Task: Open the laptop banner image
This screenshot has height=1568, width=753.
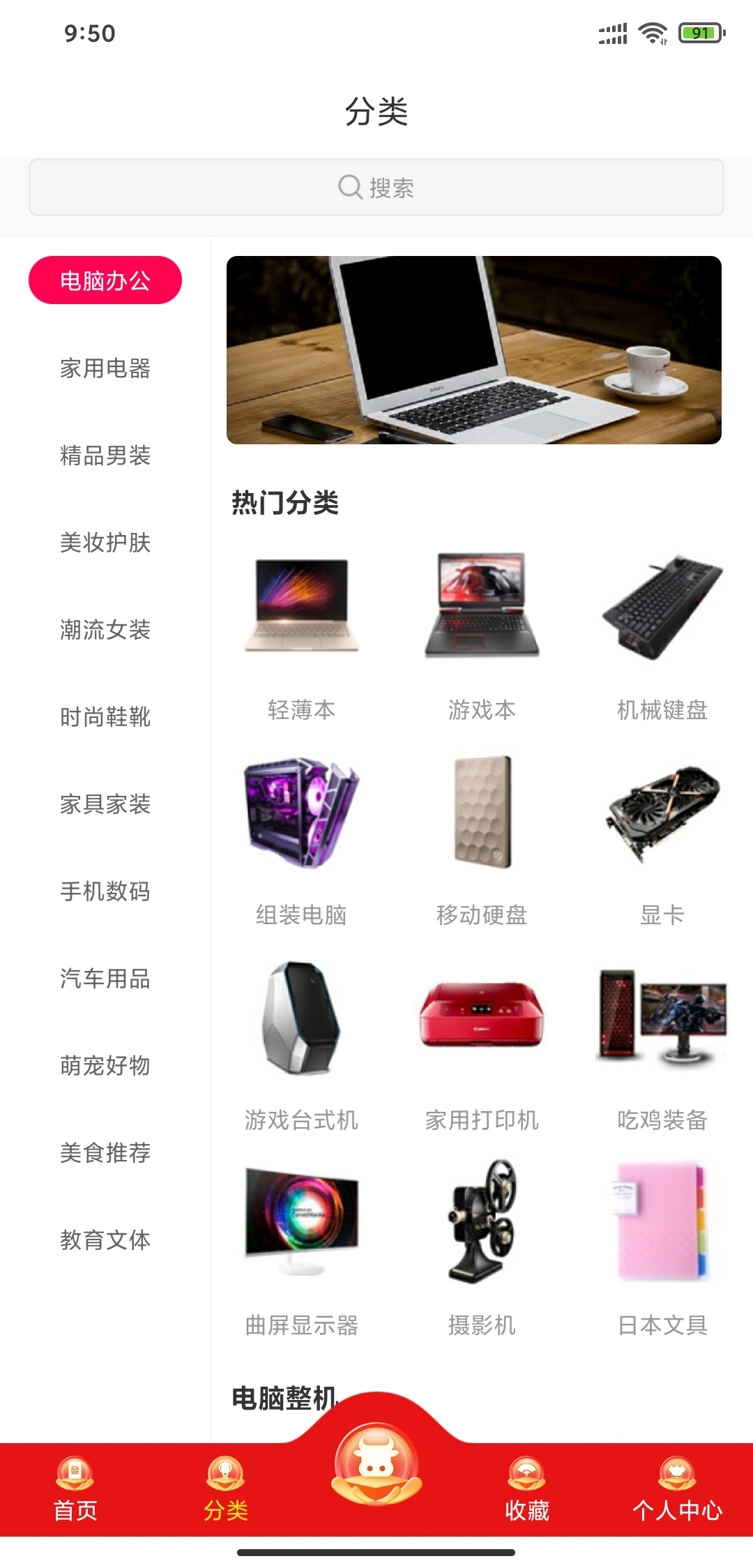Action: (474, 350)
